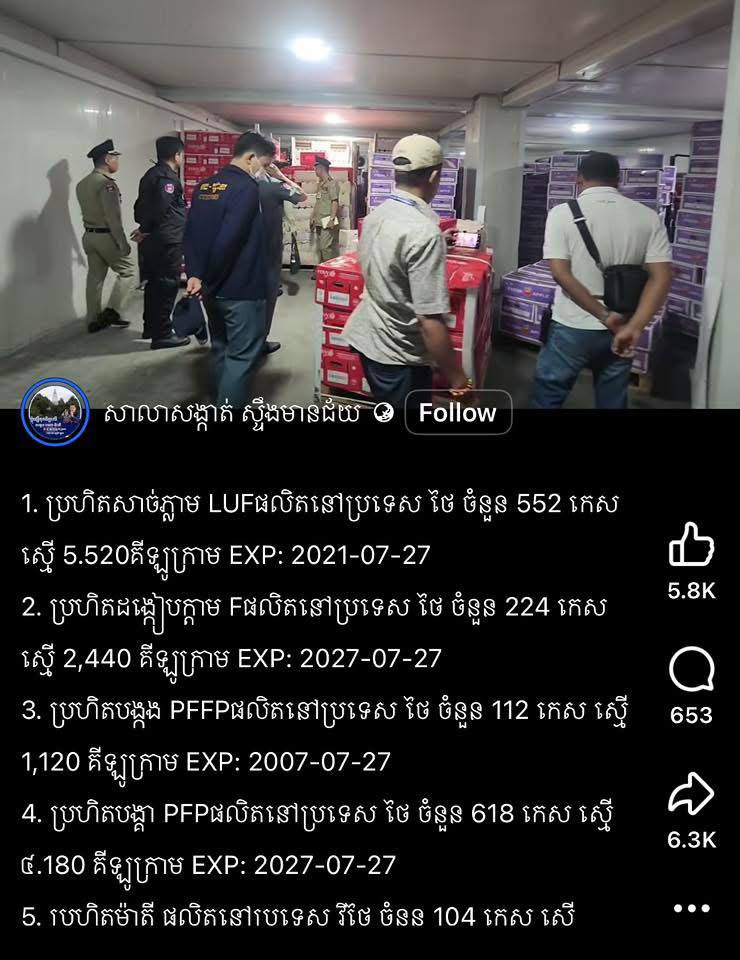Follow the page សាលាសង្កាត់ ស្ទឹងមានជ័យ
Image resolution: width=740 pixels, height=960 pixels.
[458, 413]
